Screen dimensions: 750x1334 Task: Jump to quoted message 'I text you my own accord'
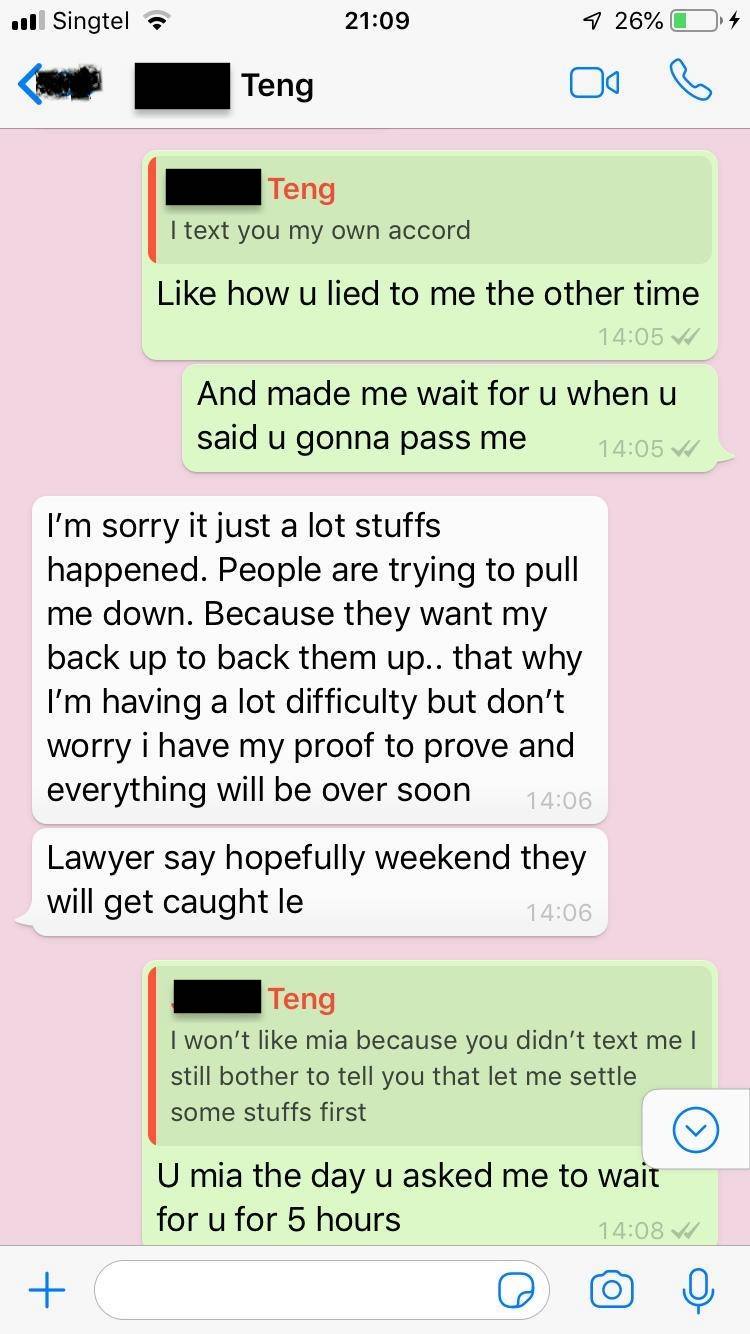pos(431,210)
